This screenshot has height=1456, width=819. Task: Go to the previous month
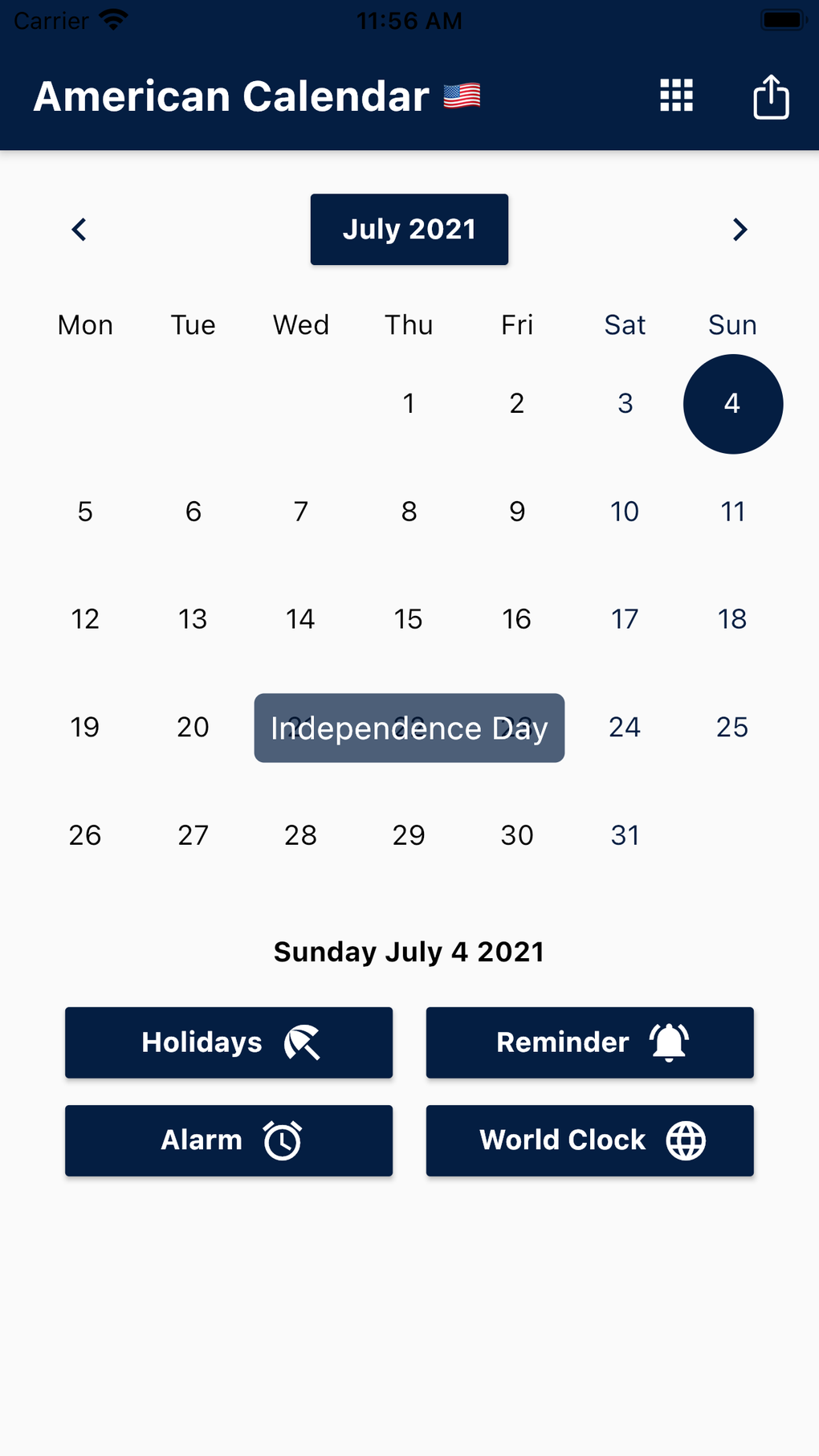point(79,230)
